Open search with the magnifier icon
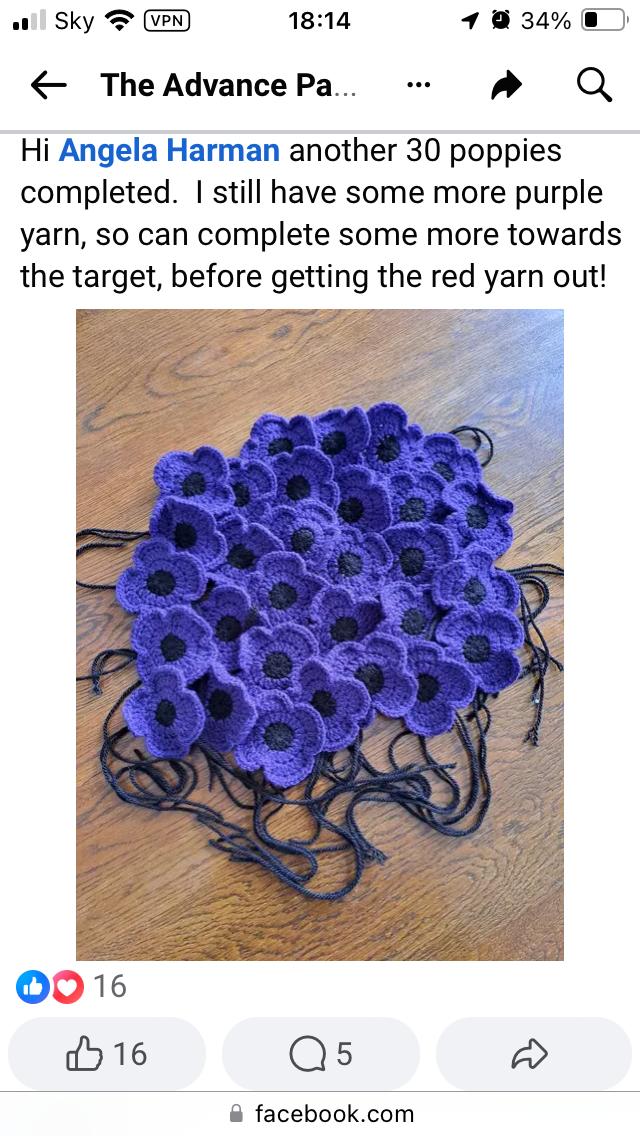 pos(594,86)
